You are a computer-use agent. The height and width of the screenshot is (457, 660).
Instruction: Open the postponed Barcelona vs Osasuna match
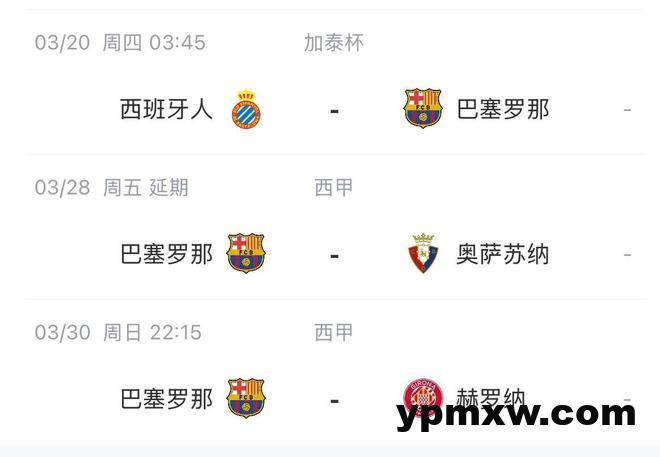(x=334, y=254)
